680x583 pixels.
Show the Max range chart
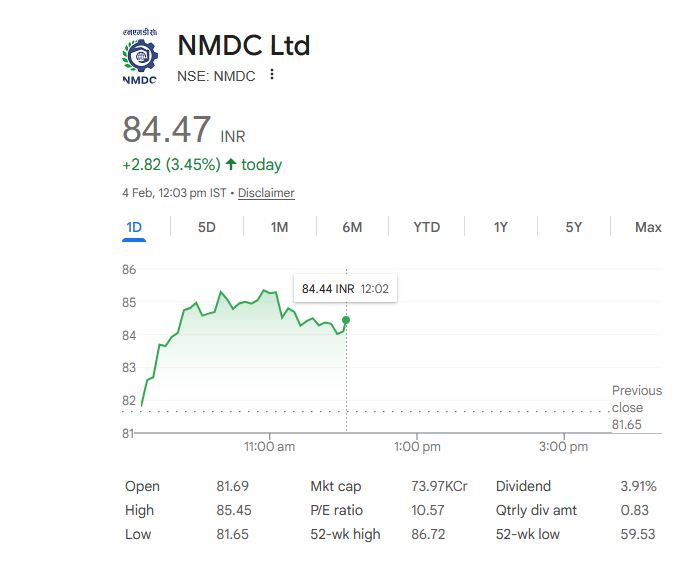click(x=648, y=227)
